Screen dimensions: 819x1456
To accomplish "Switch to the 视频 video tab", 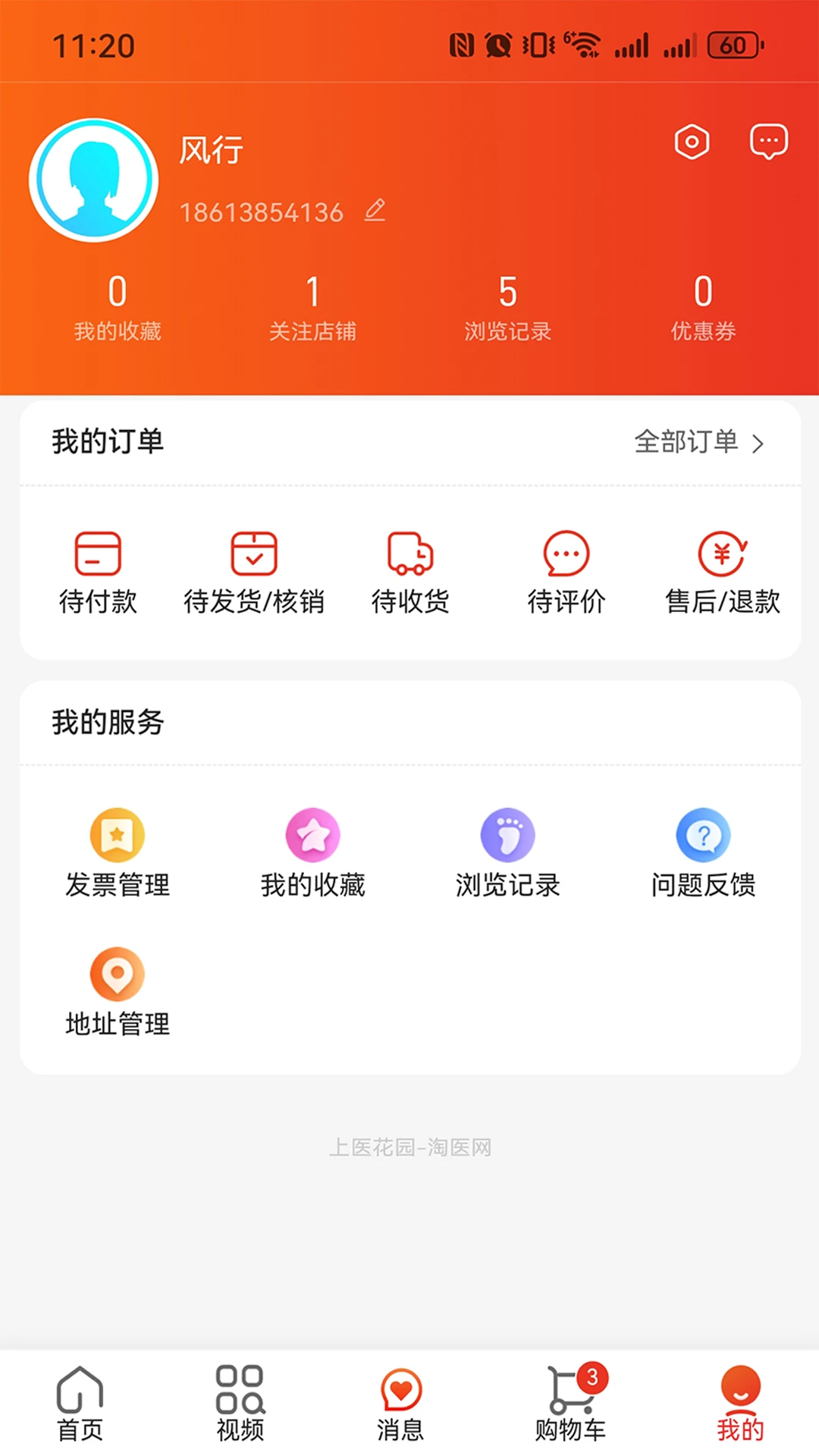I will (240, 1403).
